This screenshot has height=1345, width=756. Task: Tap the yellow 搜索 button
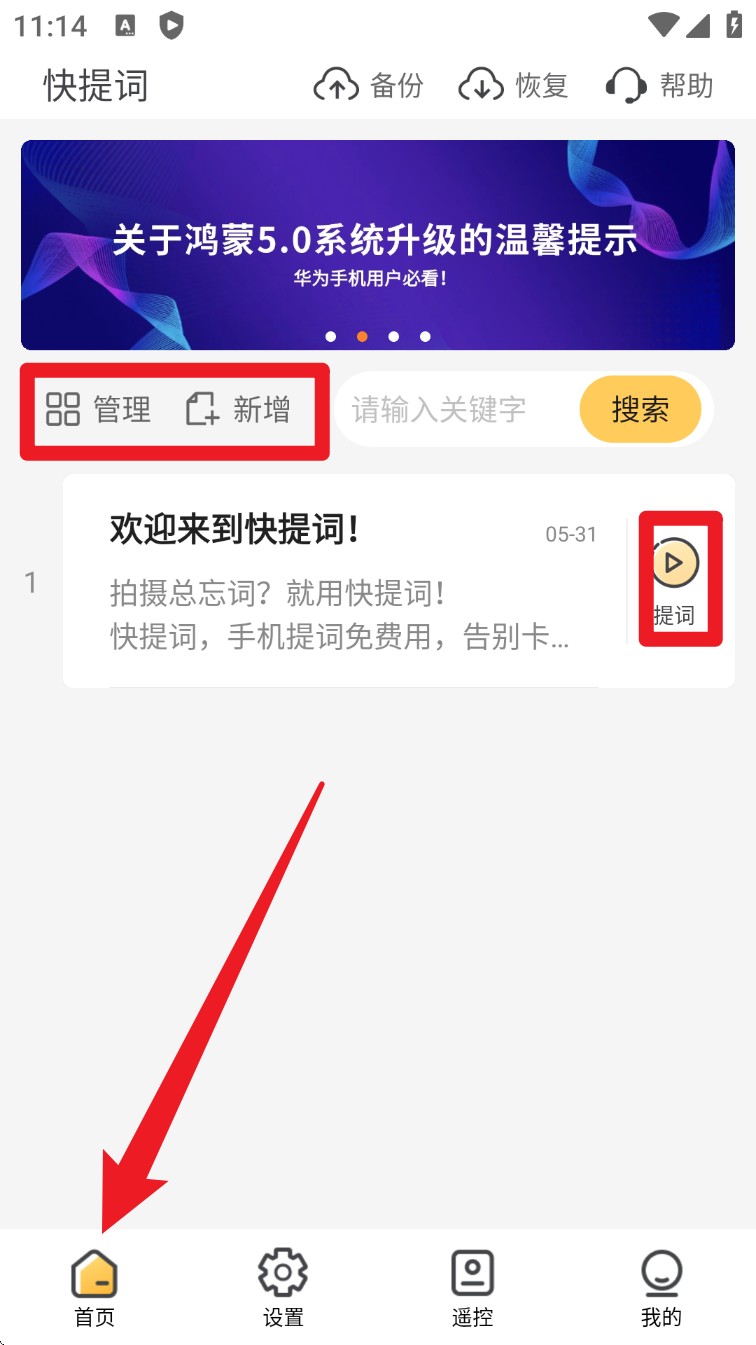[x=640, y=409]
